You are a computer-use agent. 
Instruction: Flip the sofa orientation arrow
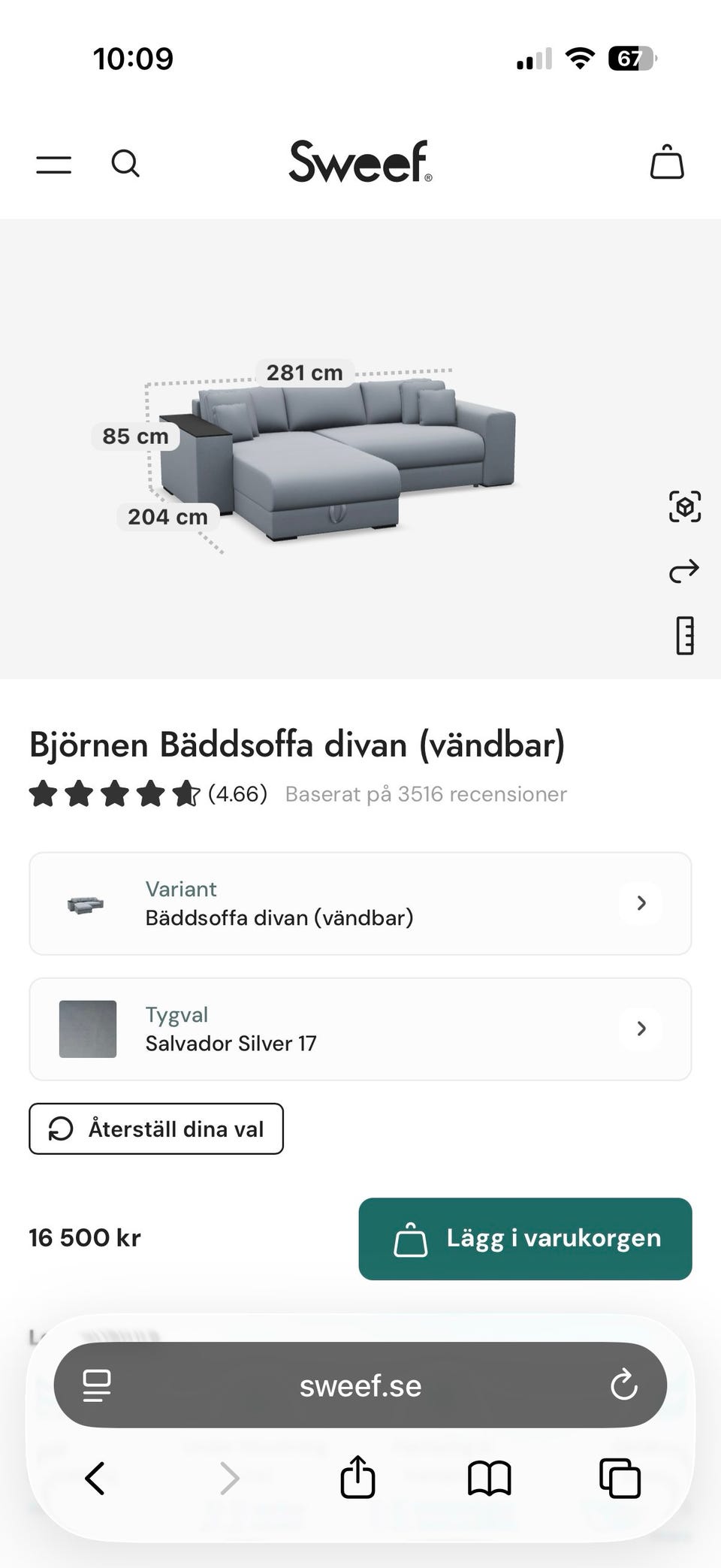683,572
